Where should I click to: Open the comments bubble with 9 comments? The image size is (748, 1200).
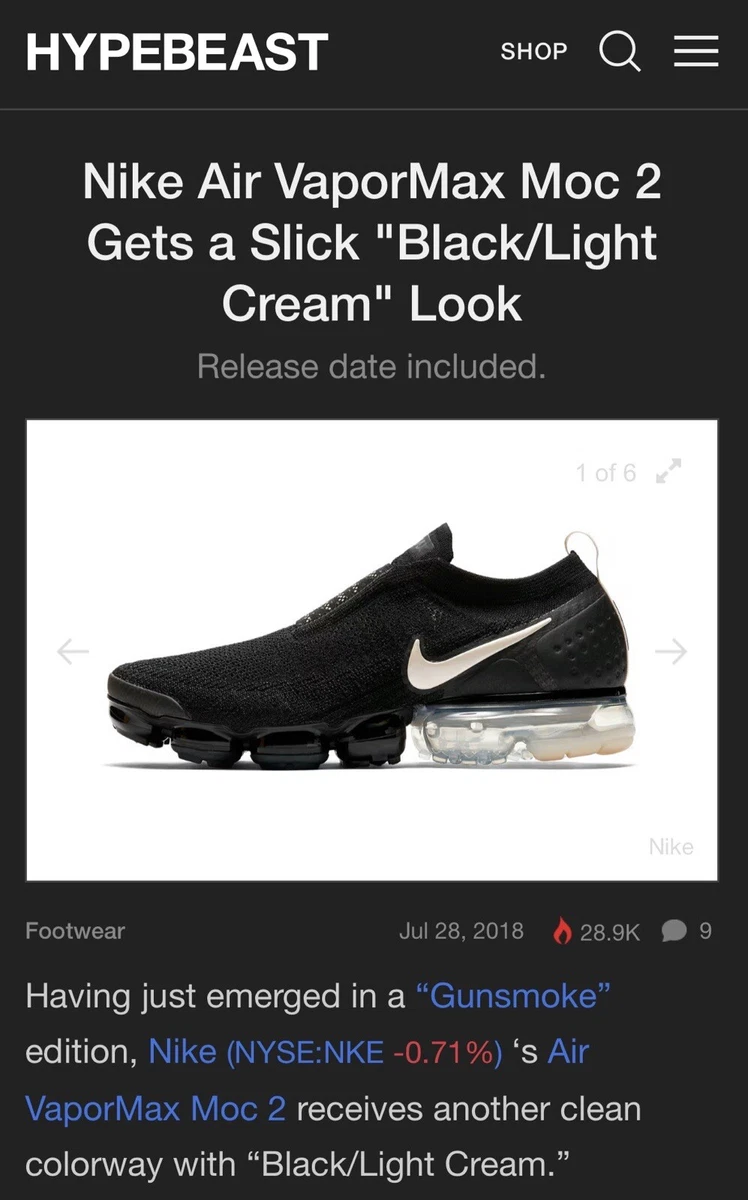[x=687, y=931]
